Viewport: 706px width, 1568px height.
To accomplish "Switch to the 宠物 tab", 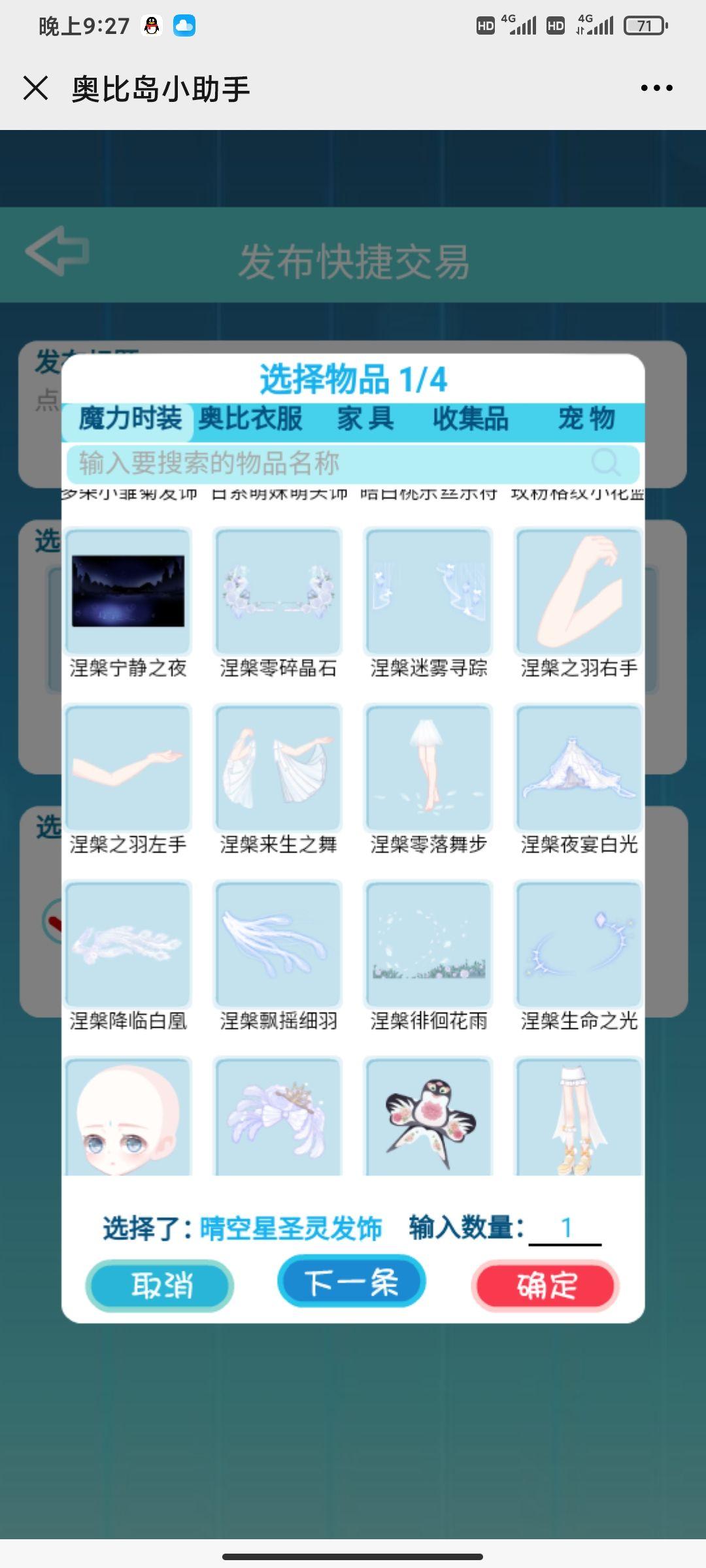I will coord(586,419).
